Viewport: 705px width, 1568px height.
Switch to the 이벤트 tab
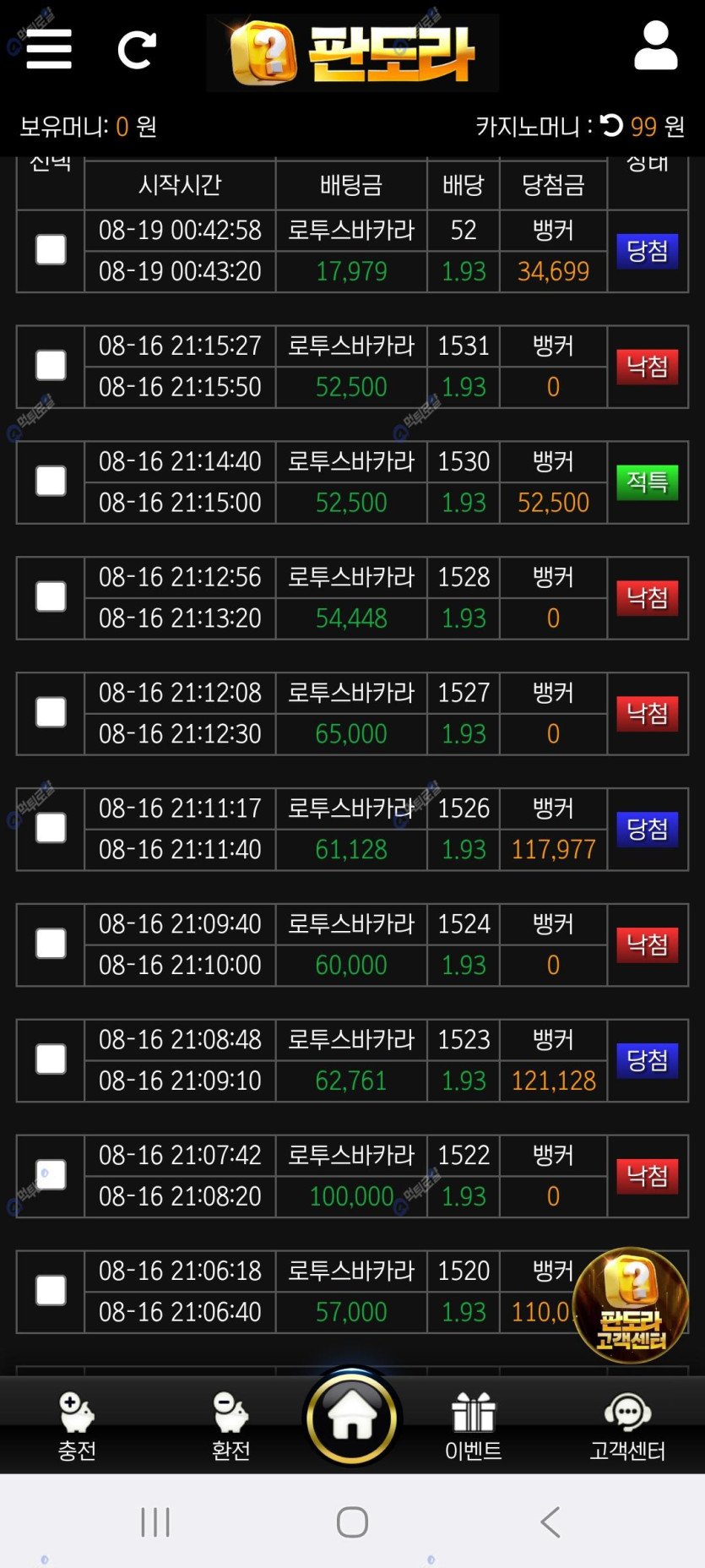pos(473,1427)
